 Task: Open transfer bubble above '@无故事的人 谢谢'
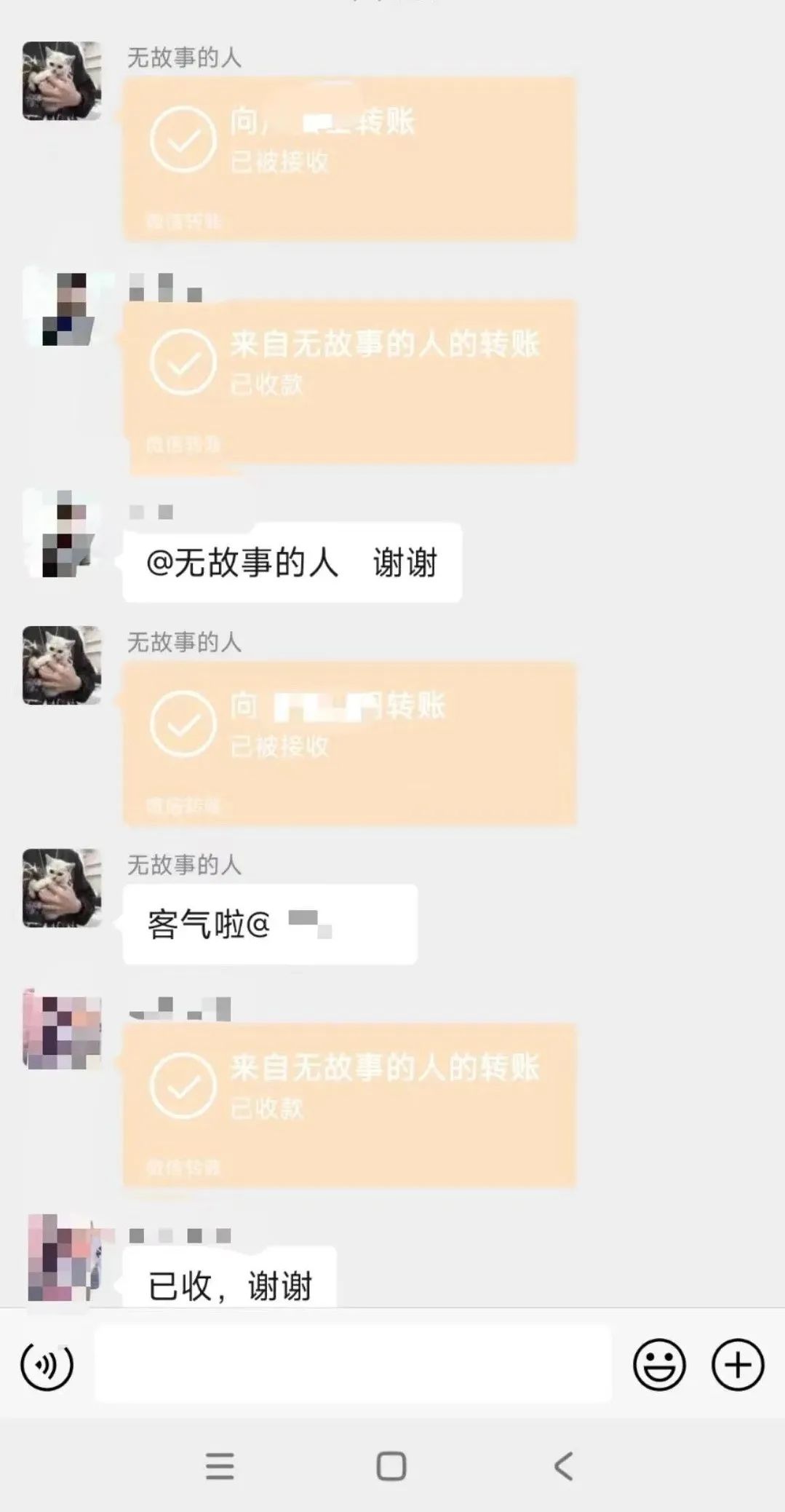coord(350,382)
